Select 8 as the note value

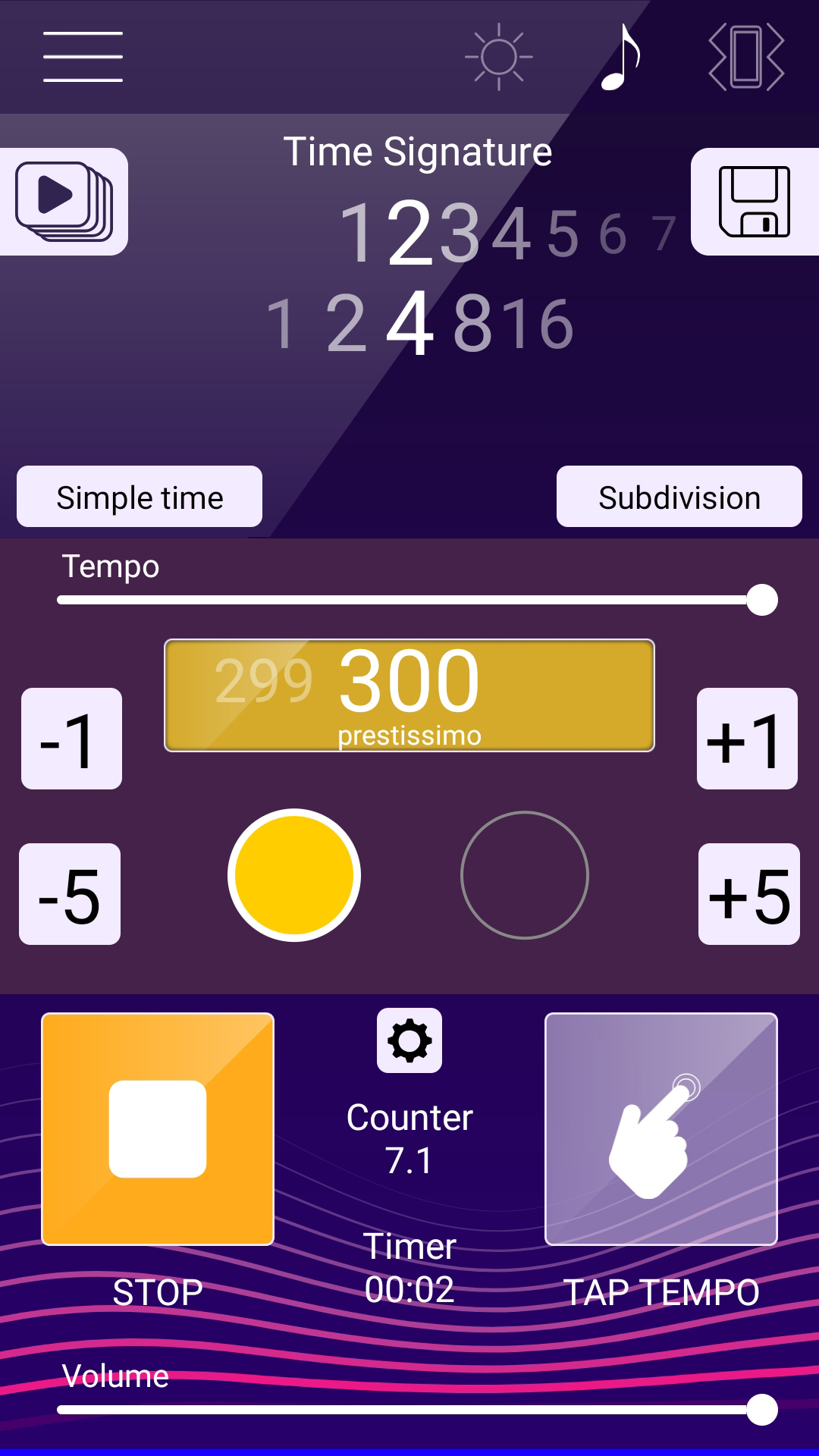472,325
